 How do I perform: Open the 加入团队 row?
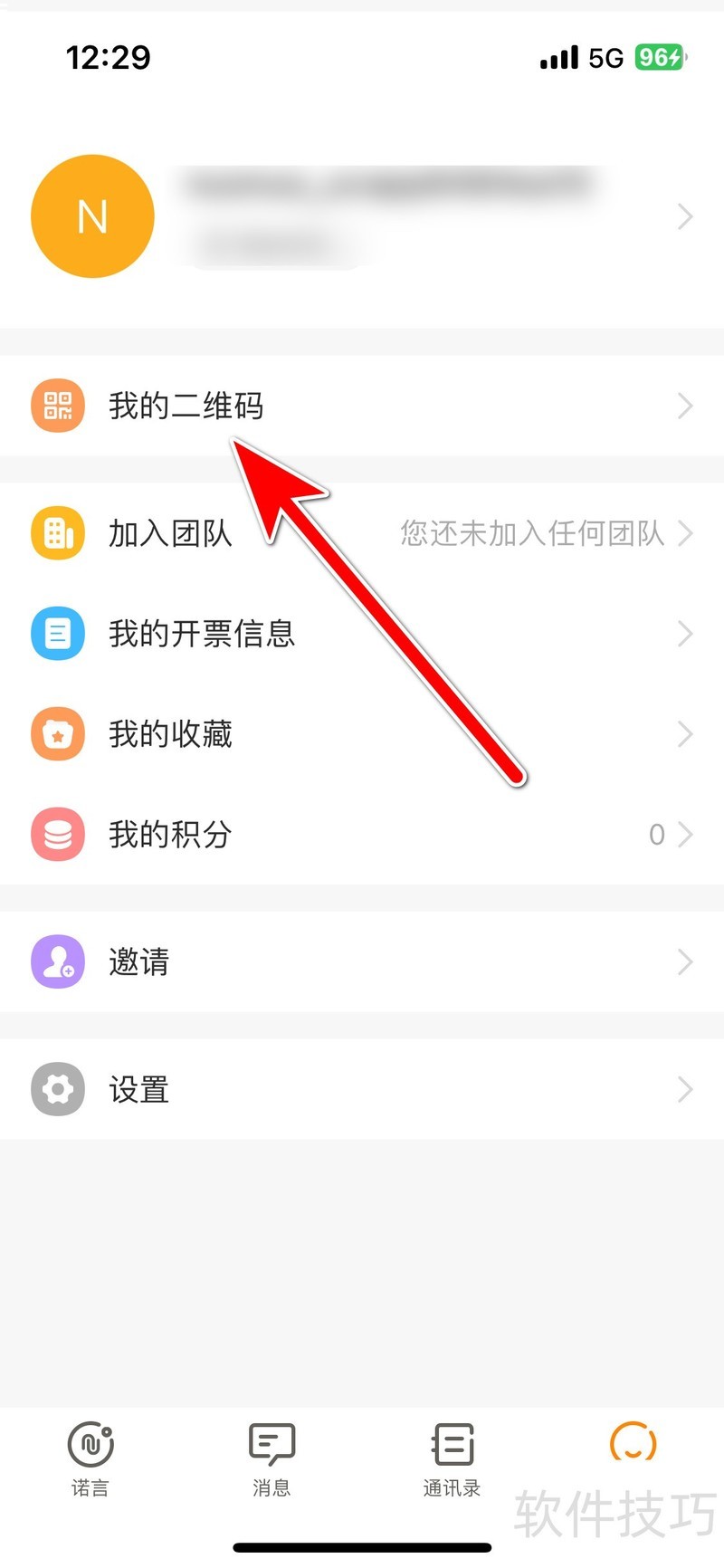tap(362, 533)
